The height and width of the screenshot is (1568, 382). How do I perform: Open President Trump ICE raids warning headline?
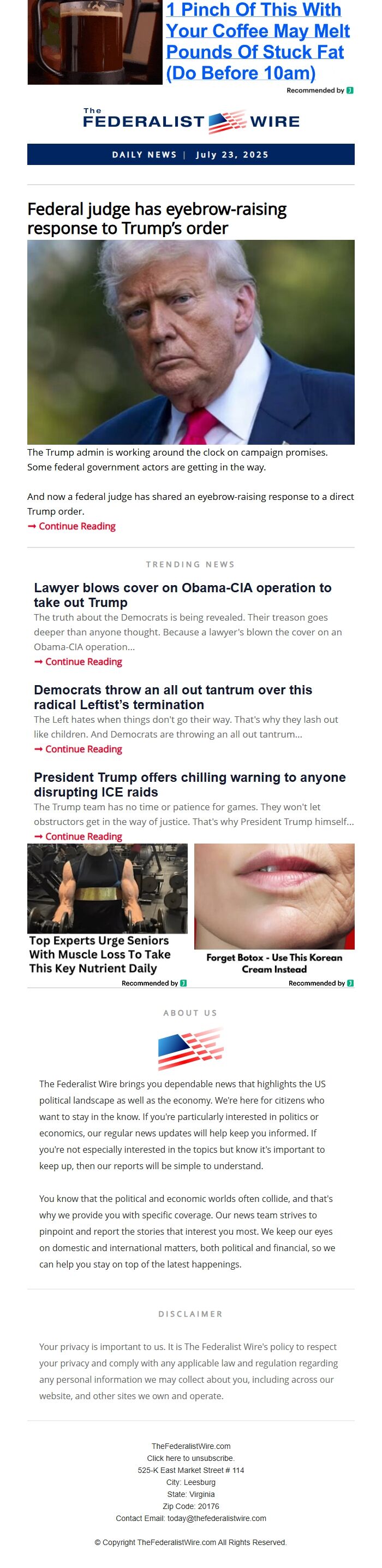(x=189, y=784)
